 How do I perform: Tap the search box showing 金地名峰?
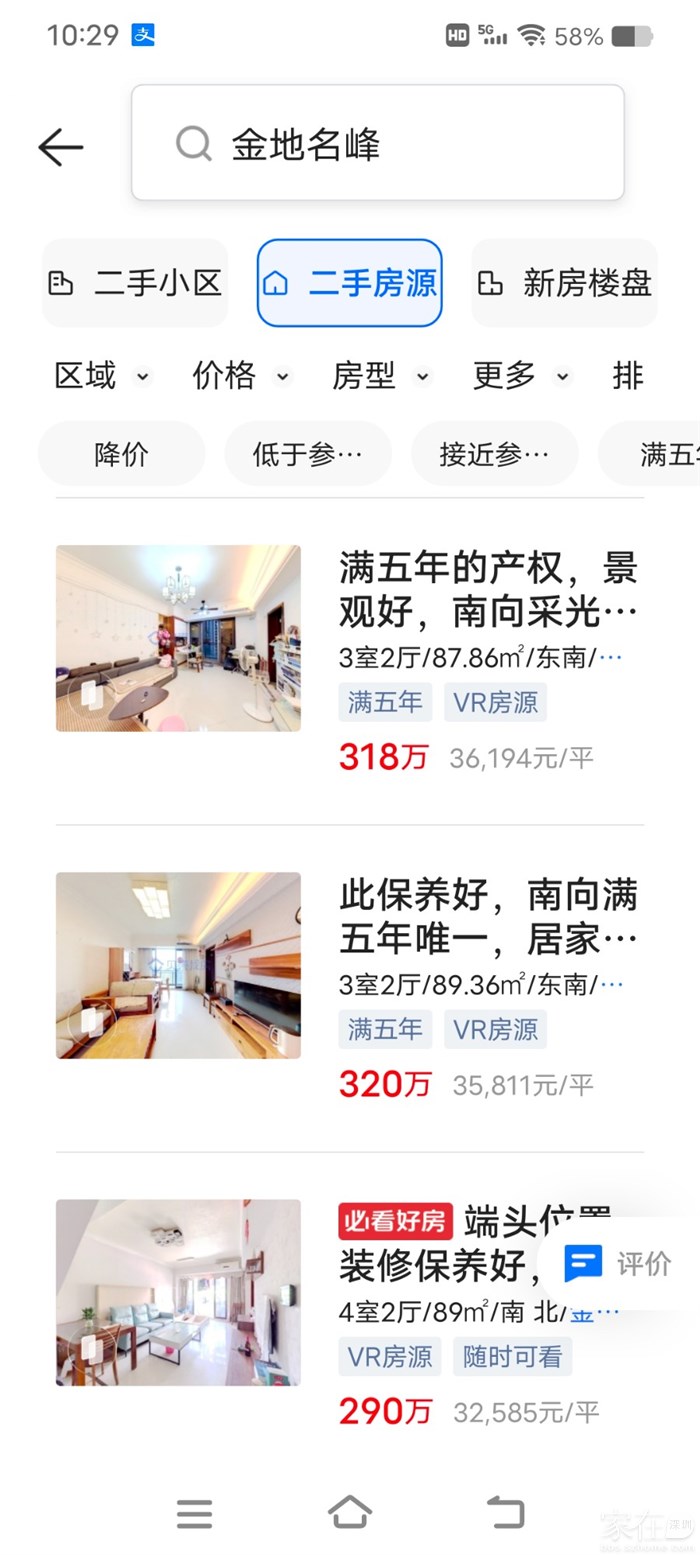click(x=378, y=144)
